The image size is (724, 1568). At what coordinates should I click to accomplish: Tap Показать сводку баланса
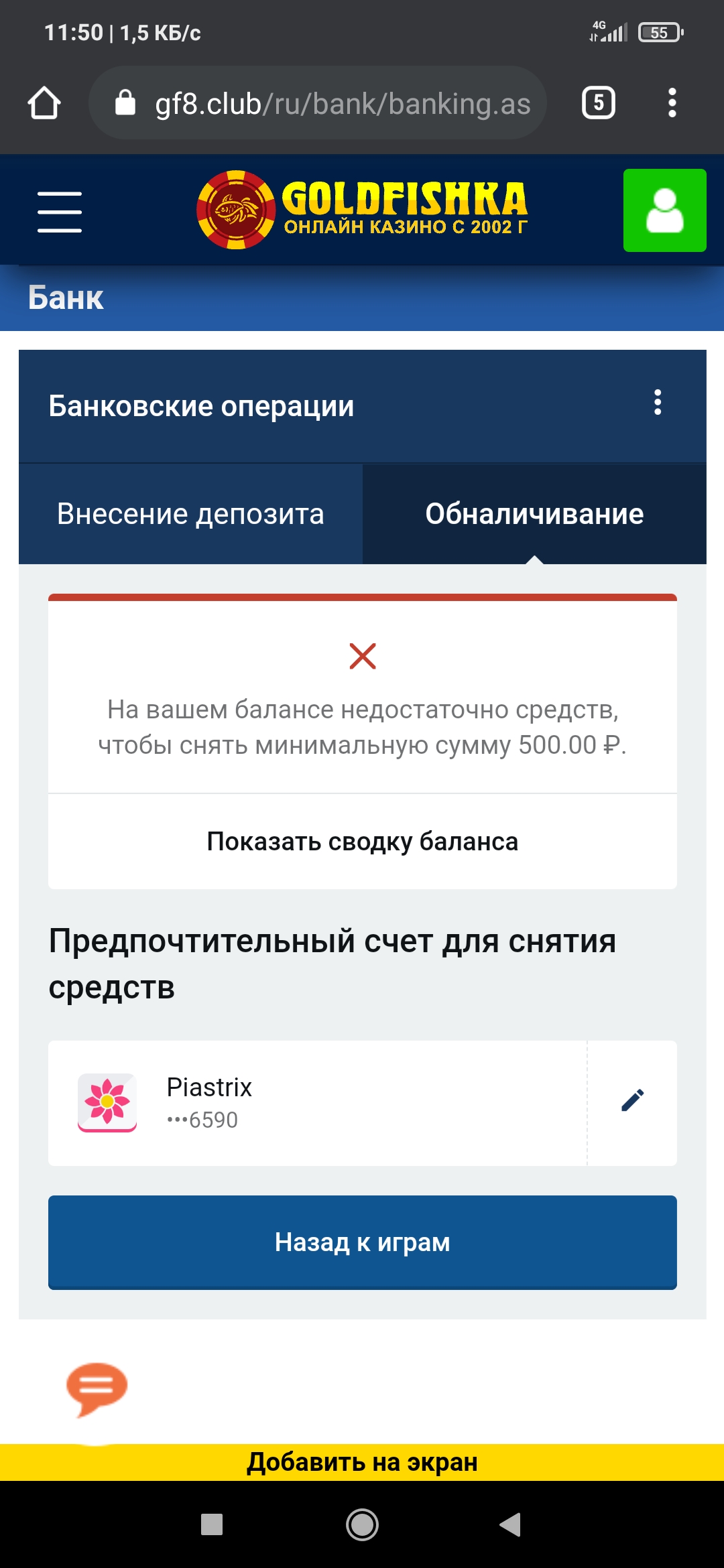(x=363, y=842)
